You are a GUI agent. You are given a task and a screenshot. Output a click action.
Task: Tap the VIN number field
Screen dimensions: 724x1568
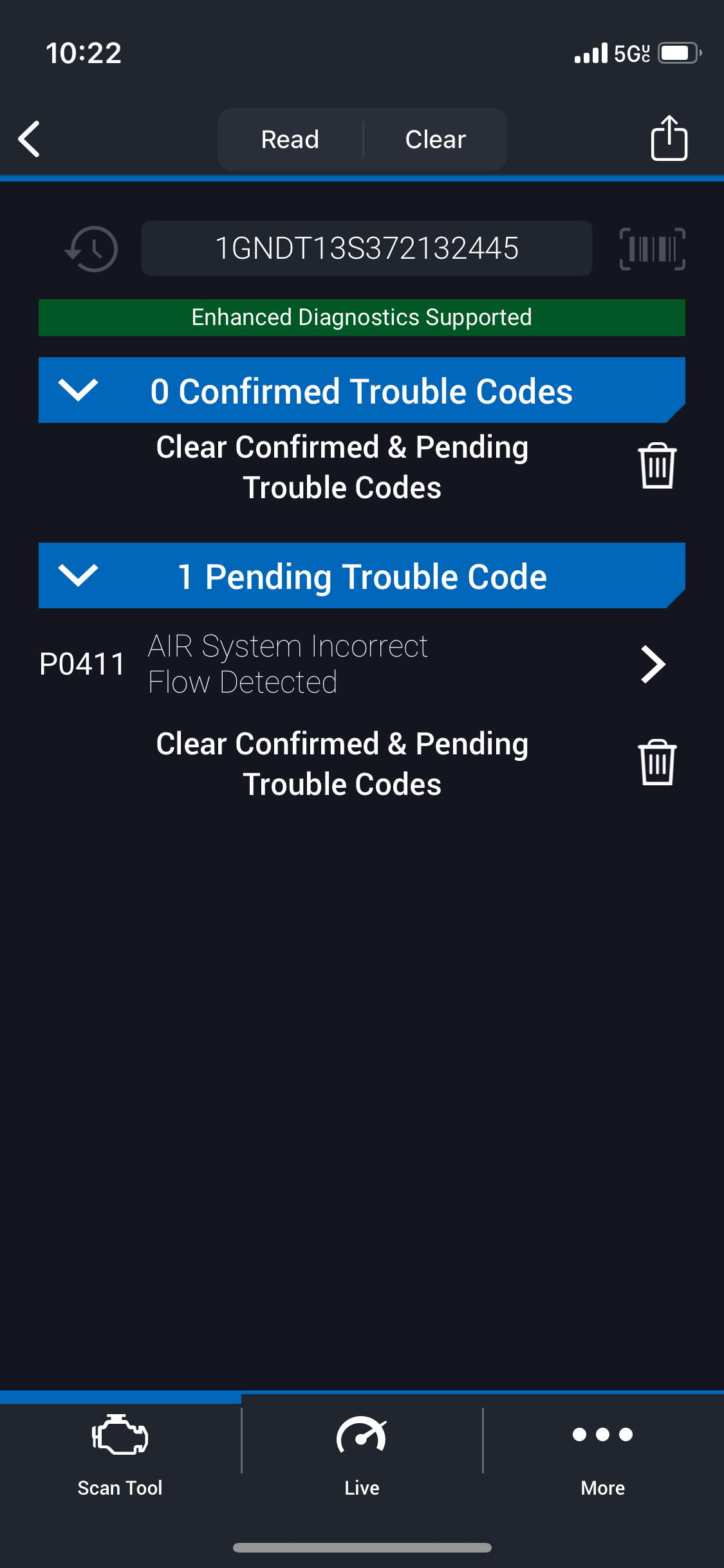[x=367, y=248]
